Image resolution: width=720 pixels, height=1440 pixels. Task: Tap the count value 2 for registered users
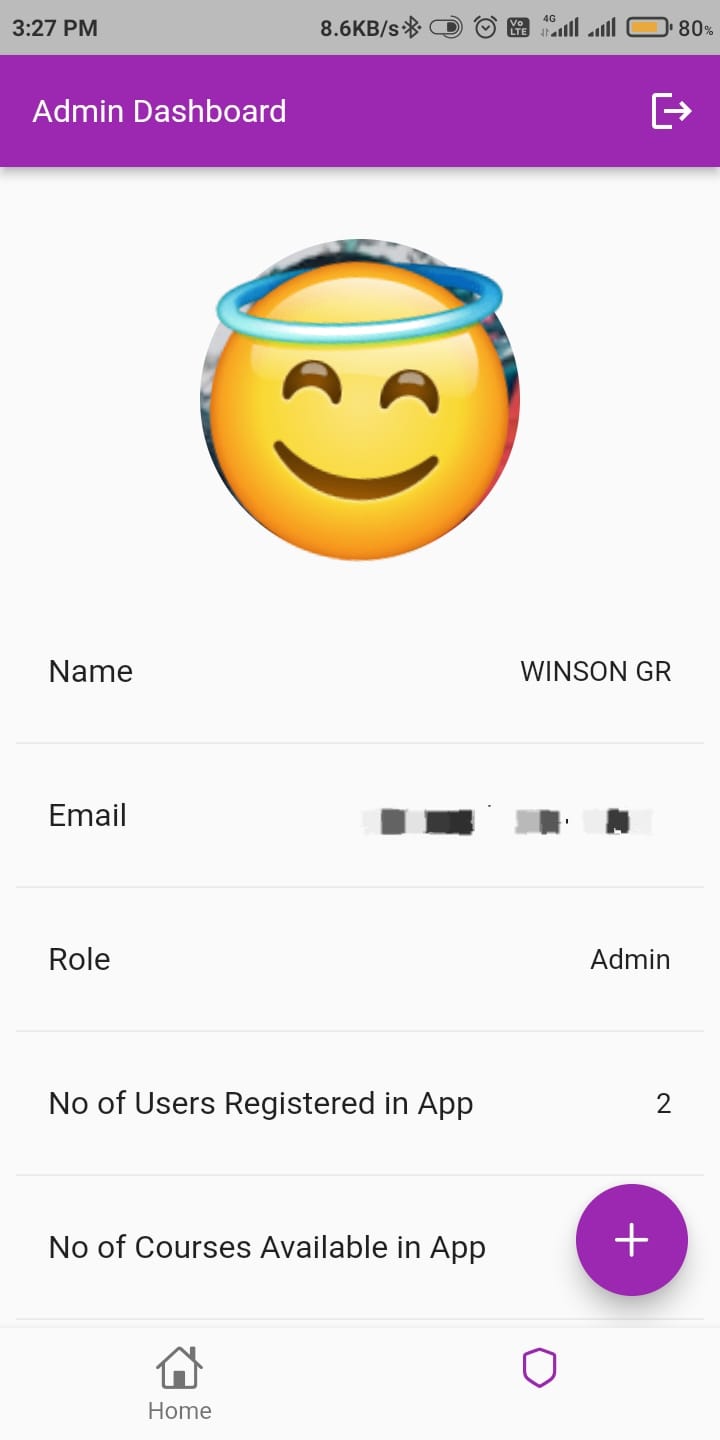tap(664, 1103)
